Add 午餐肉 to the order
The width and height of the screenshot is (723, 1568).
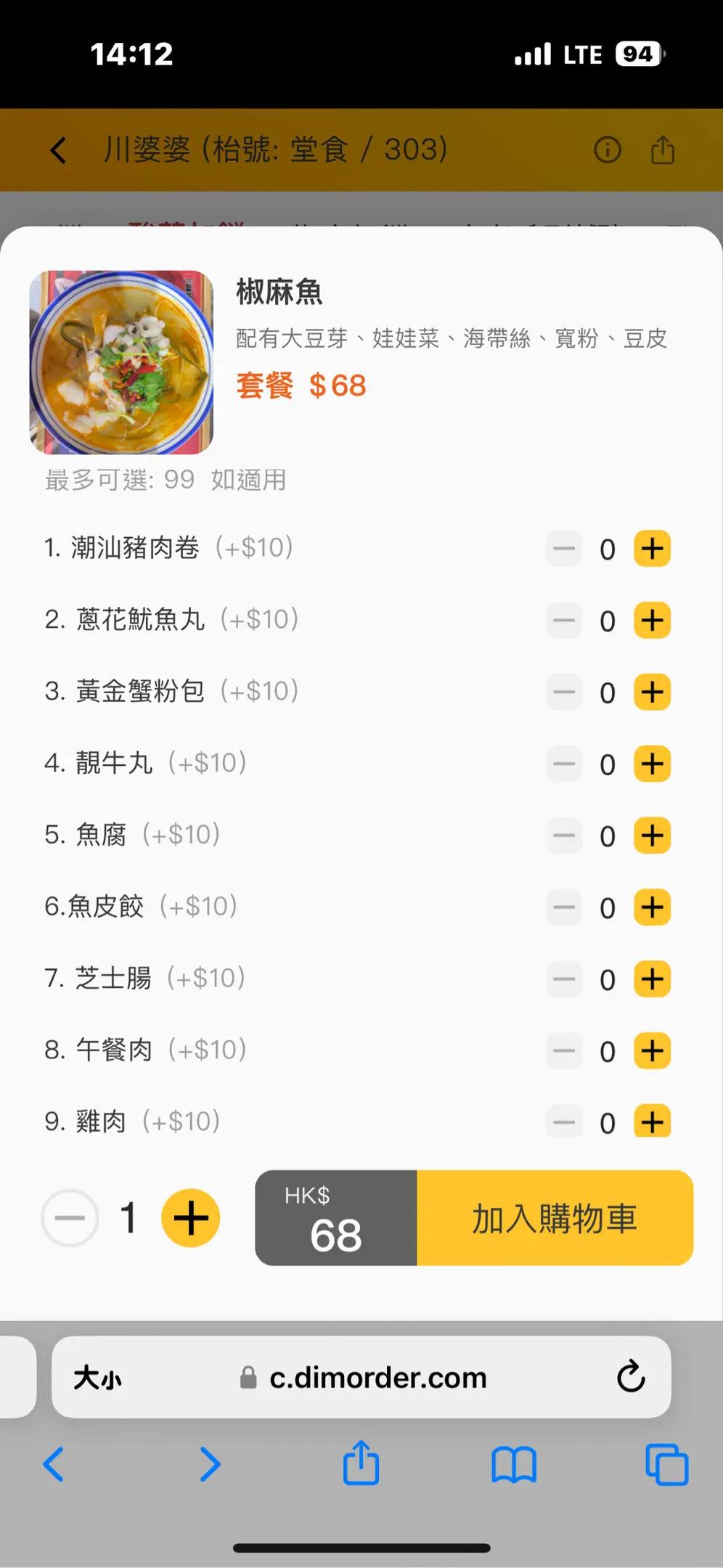click(x=652, y=1051)
